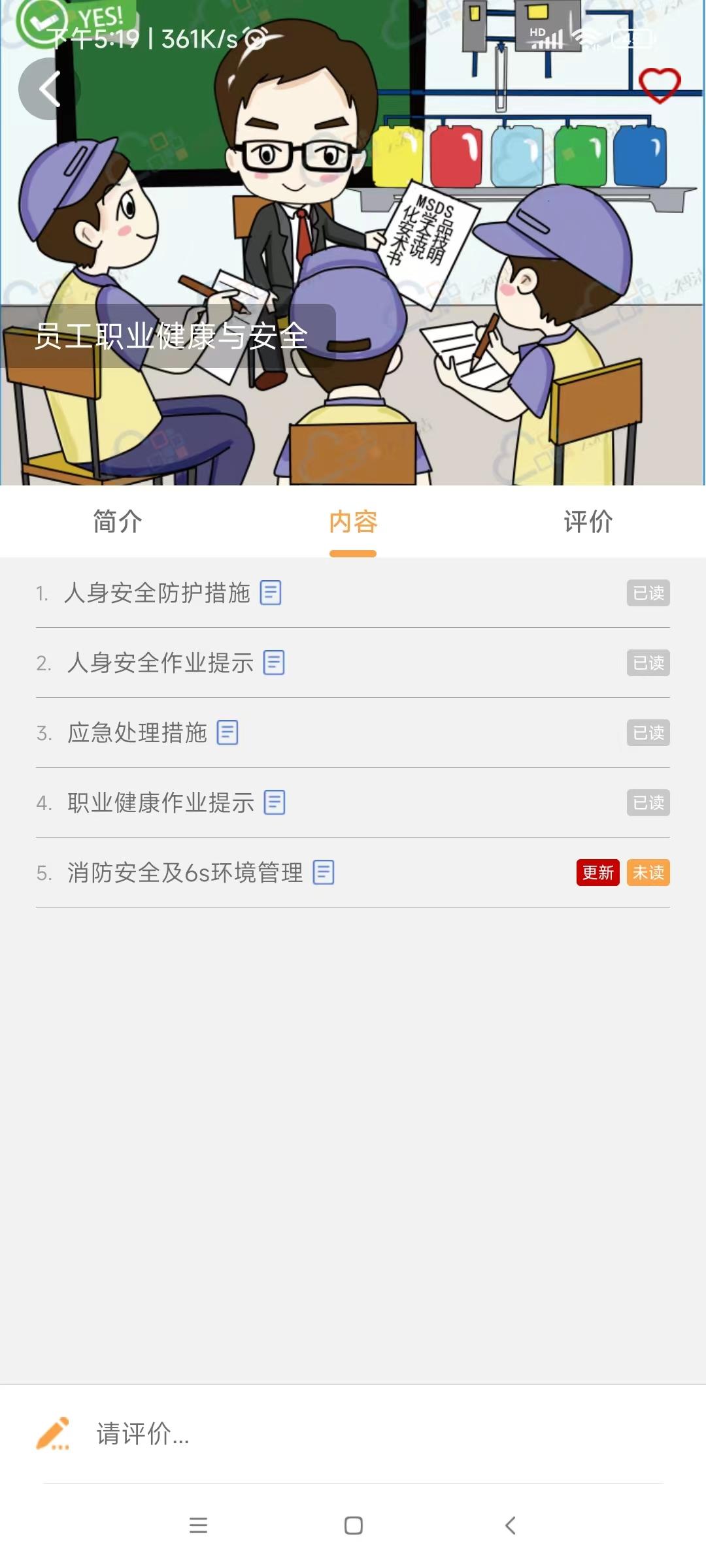
Task: Open lesson 职业健康作业提示
Action: tap(160, 803)
